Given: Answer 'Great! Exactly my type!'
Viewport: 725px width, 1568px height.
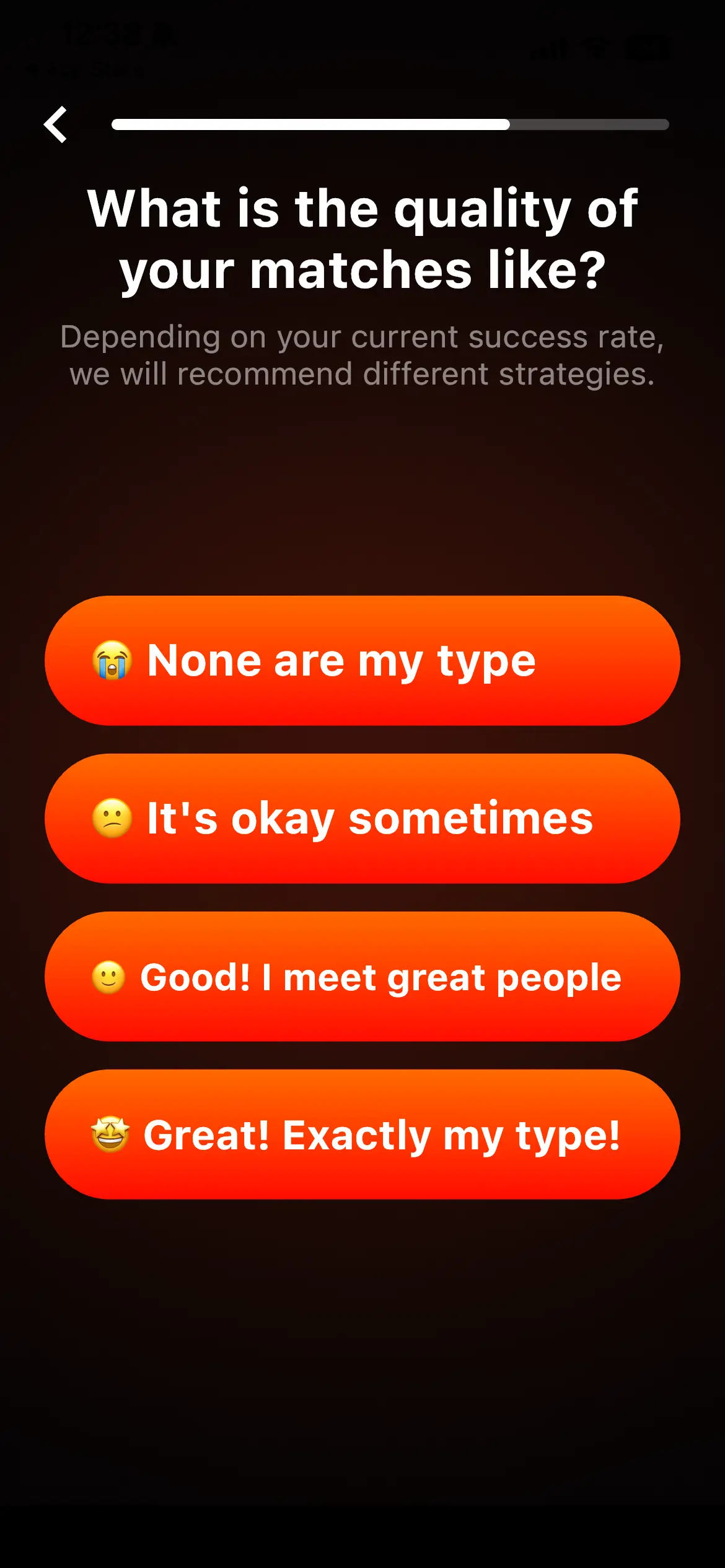Looking at the screenshot, I should 362,1135.
